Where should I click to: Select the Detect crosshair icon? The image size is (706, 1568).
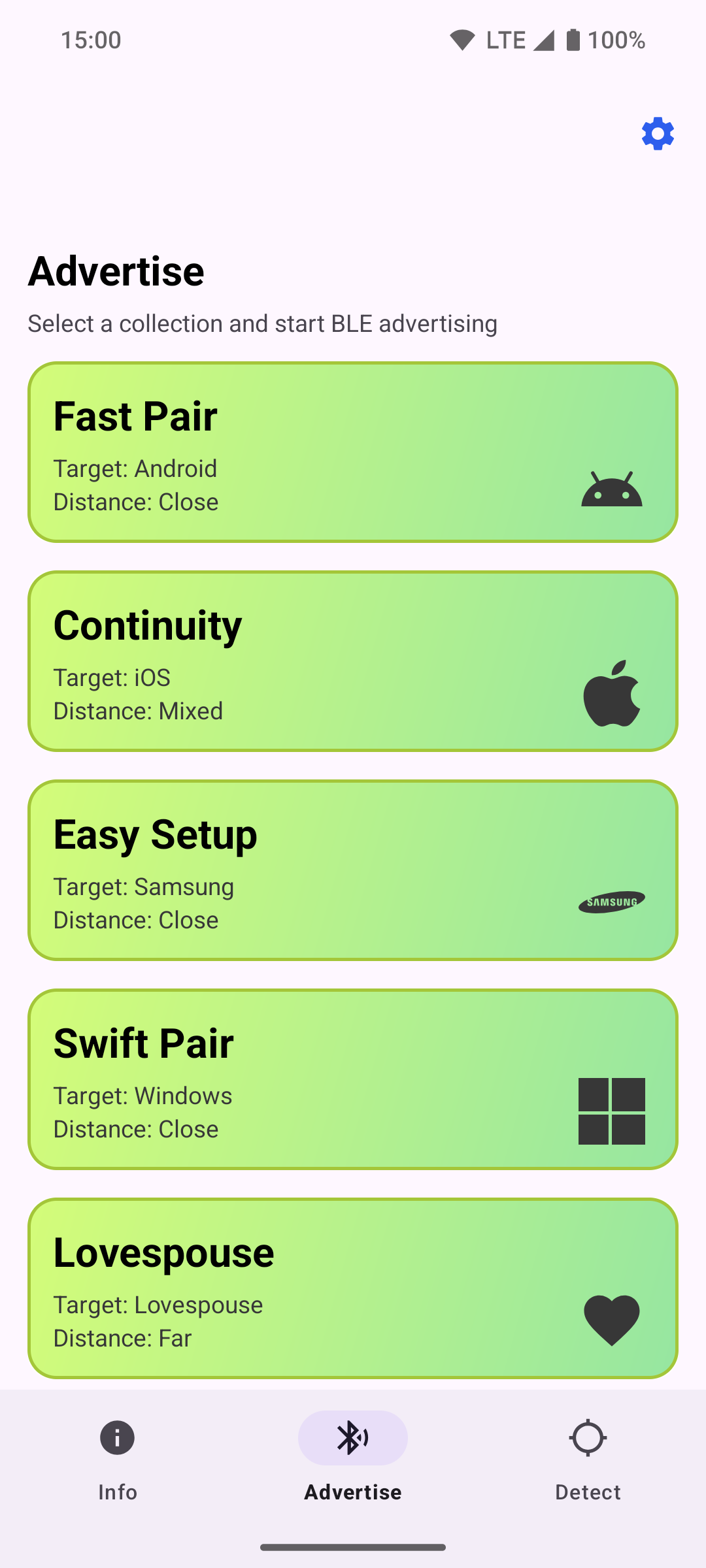pos(588,1437)
